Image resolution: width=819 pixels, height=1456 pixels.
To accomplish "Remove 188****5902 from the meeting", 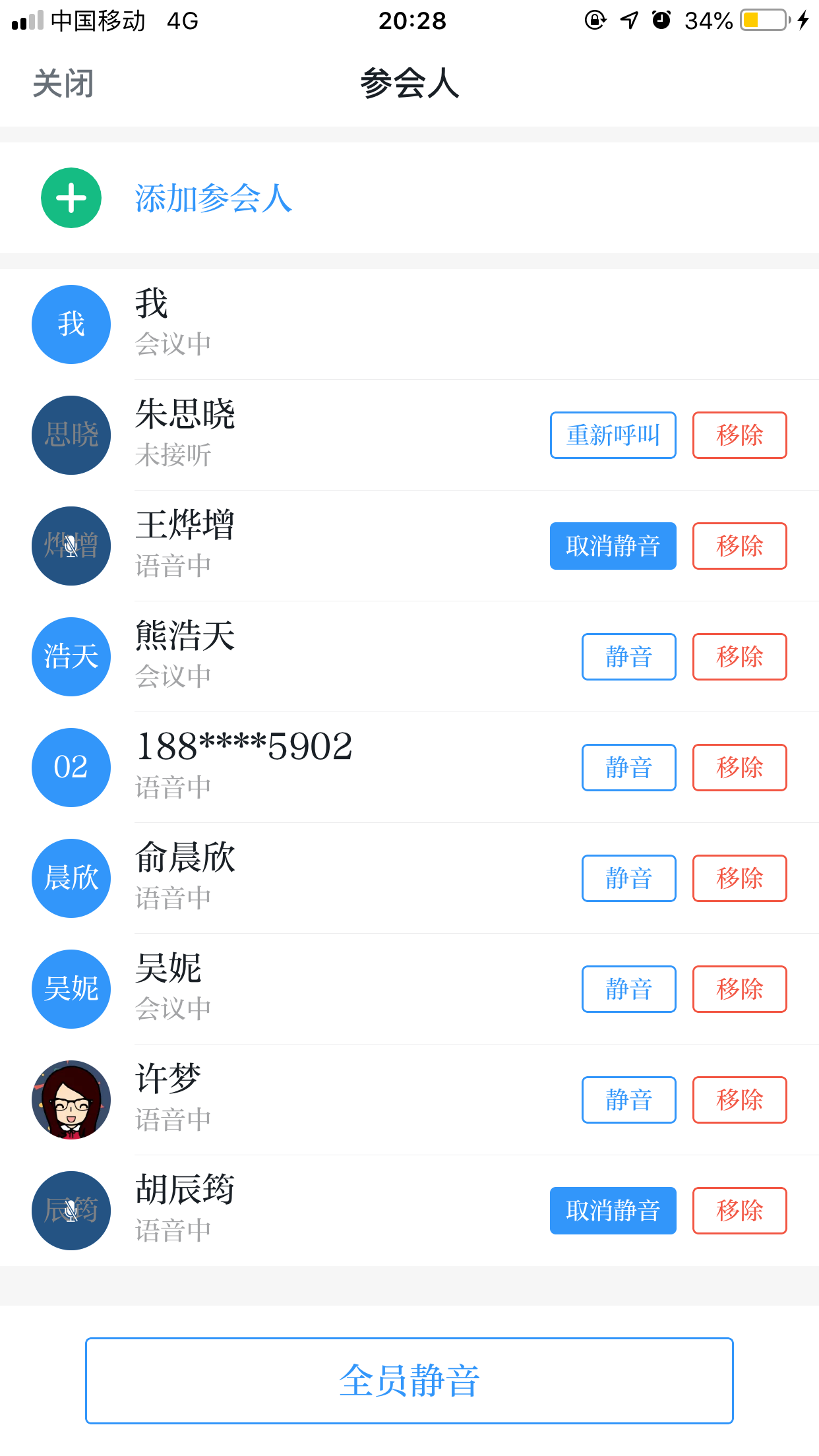I will (x=739, y=768).
